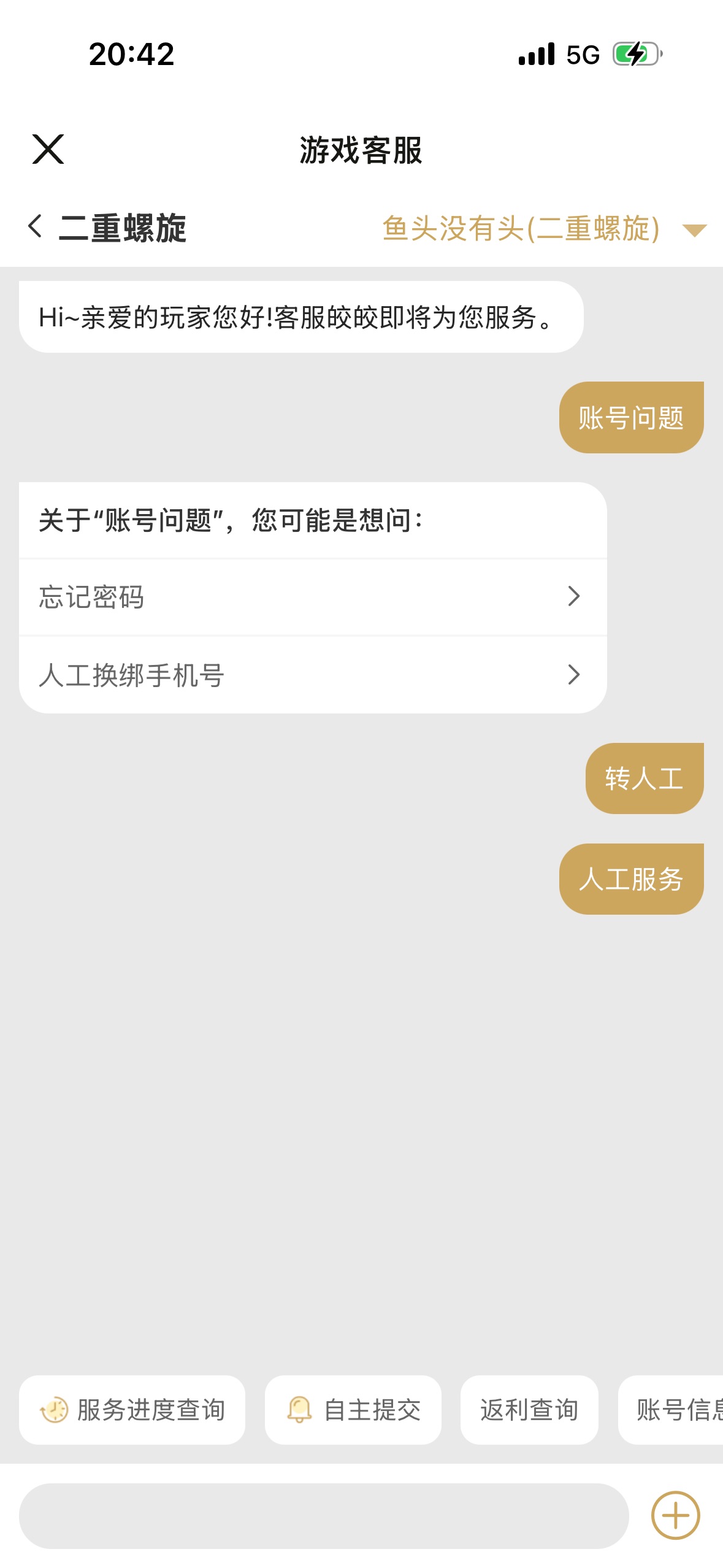Tap the 自主提交 chip
The height and width of the screenshot is (1568, 723).
click(x=353, y=1410)
